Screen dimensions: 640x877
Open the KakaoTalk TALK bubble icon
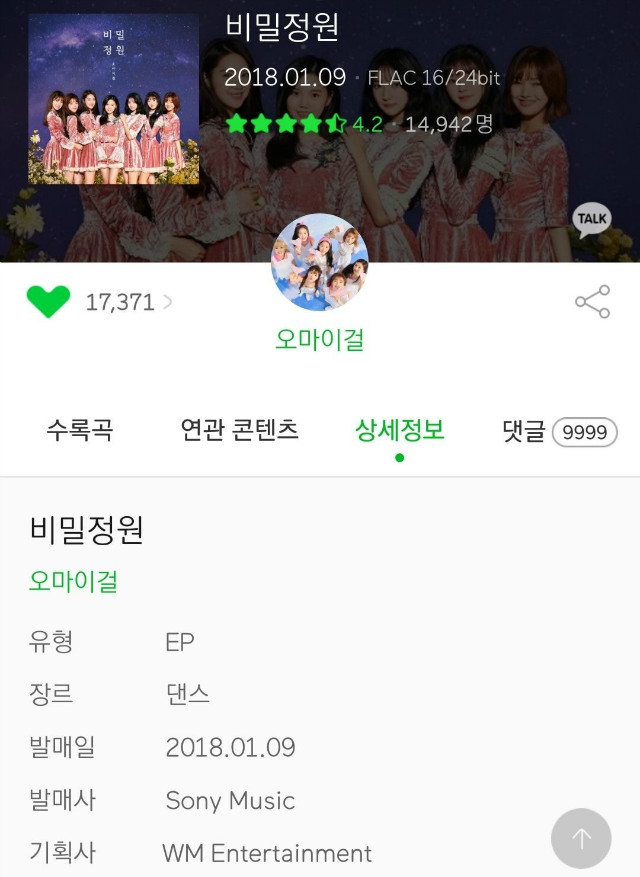point(591,219)
